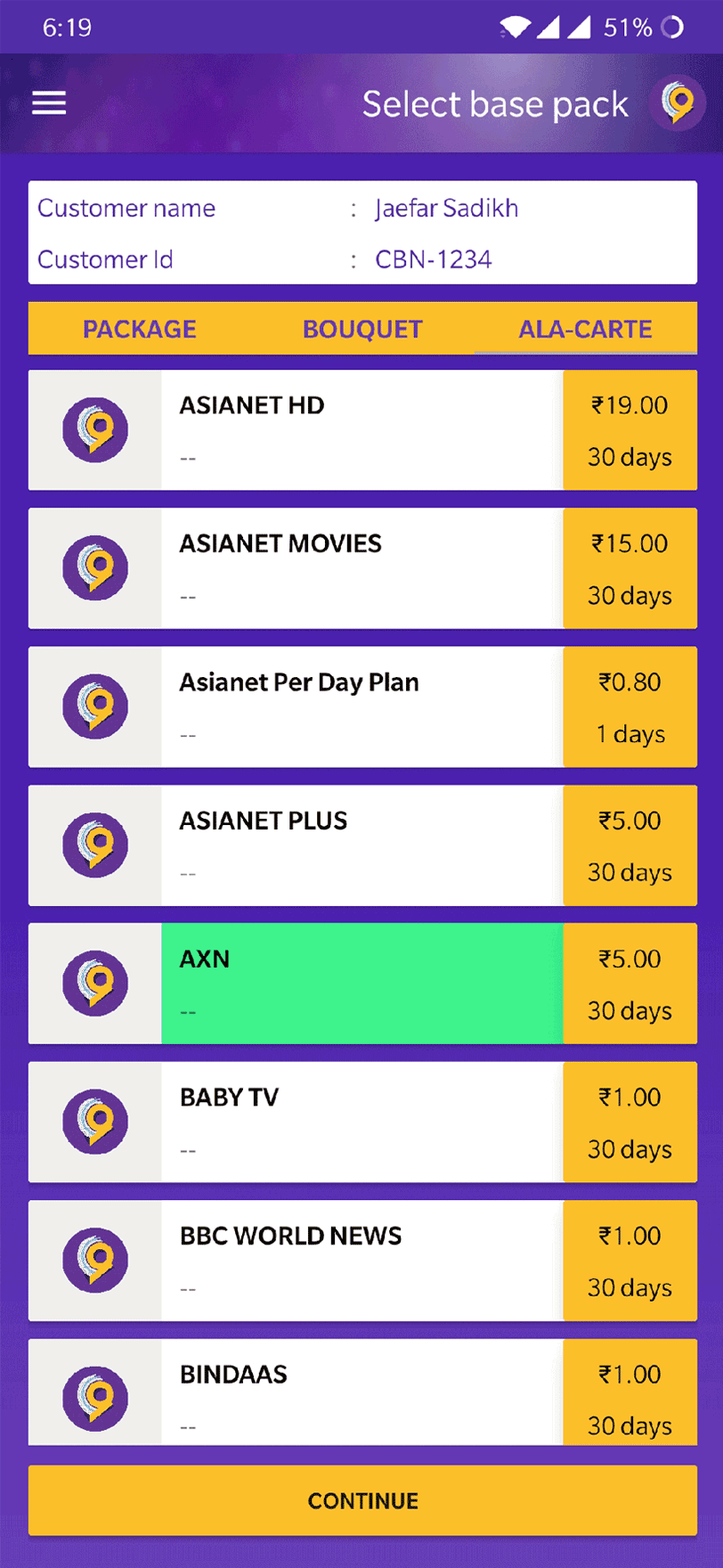Click the ASIANET MOVIES channel logo
Screen dimensions: 723x1568
tap(94, 568)
